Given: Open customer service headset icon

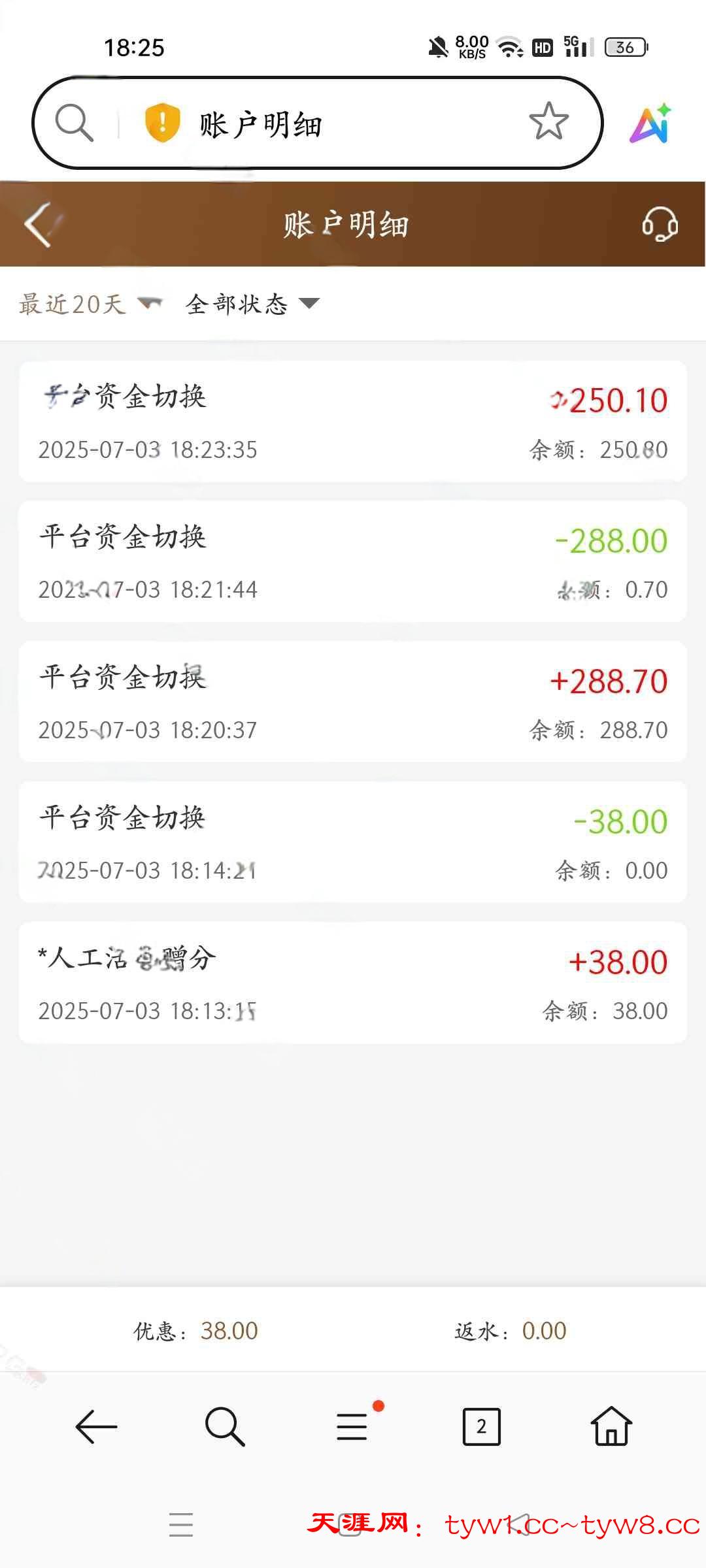Looking at the screenshot, I should tap(659, 224).
